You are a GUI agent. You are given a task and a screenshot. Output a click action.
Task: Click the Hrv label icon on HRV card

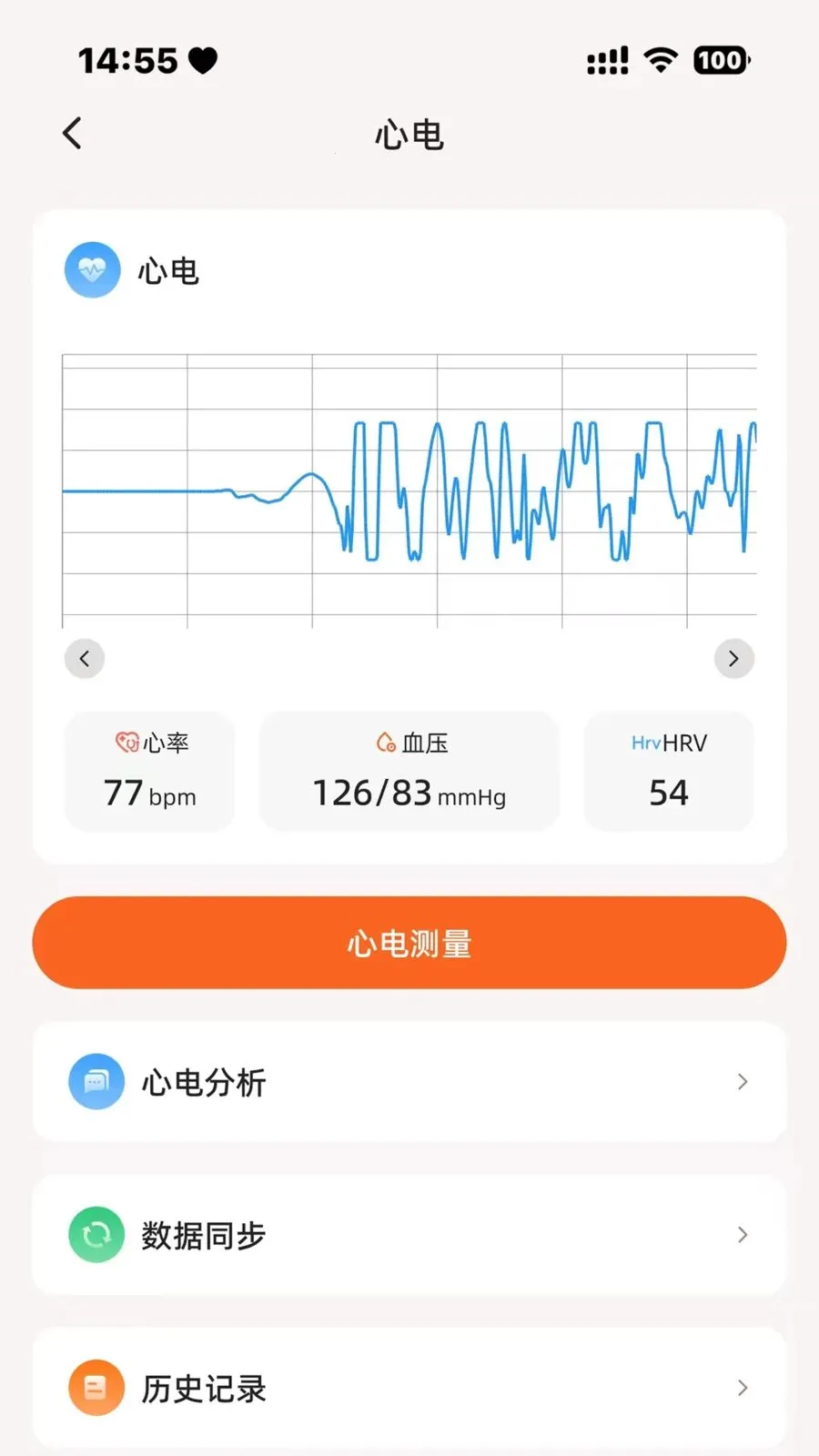[646, 743]
